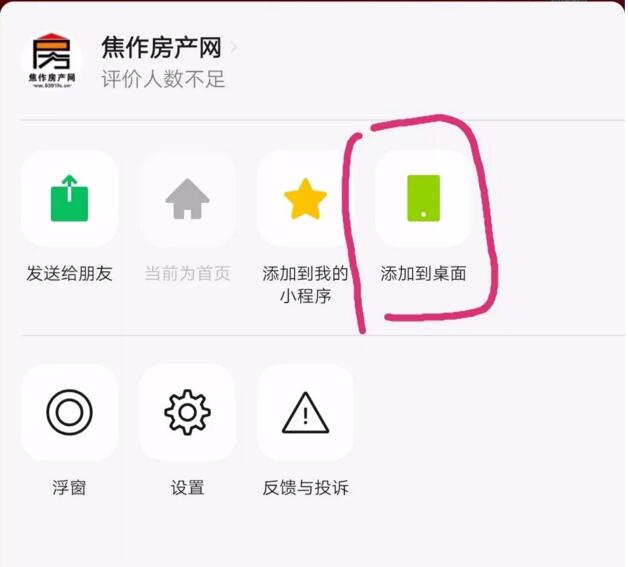Tap 发送给朋友 to share with a friend

69,199
